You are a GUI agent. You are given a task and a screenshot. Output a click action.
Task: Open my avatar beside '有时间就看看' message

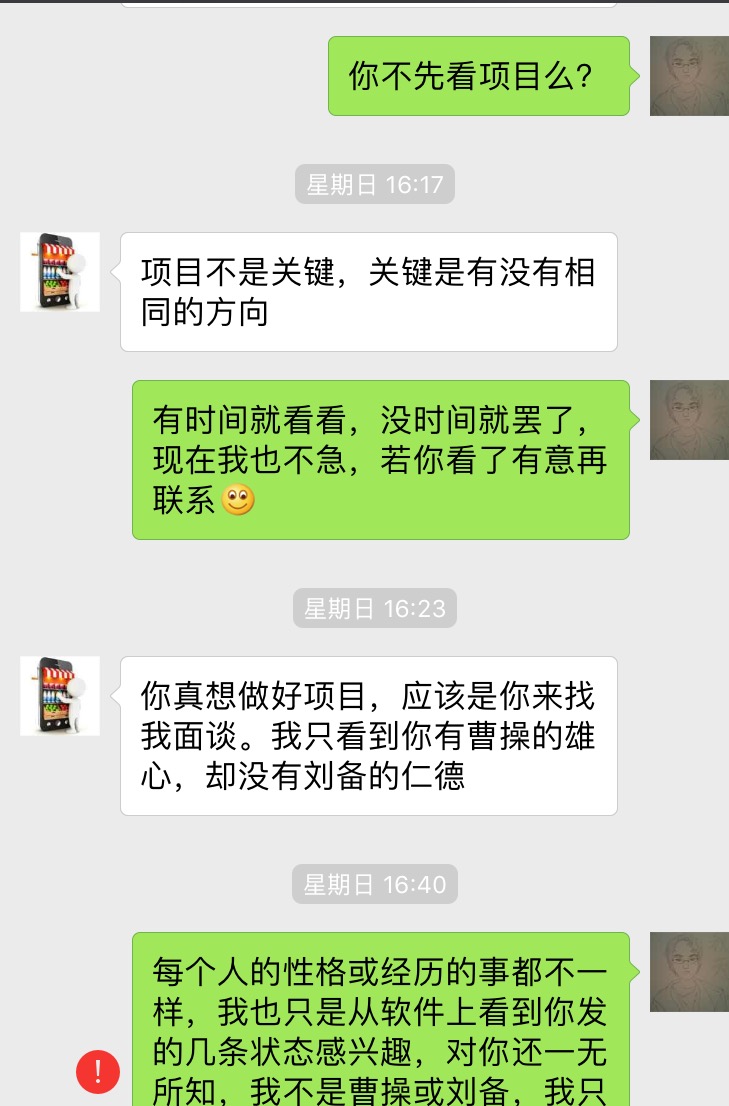click(x=689, y=420)
